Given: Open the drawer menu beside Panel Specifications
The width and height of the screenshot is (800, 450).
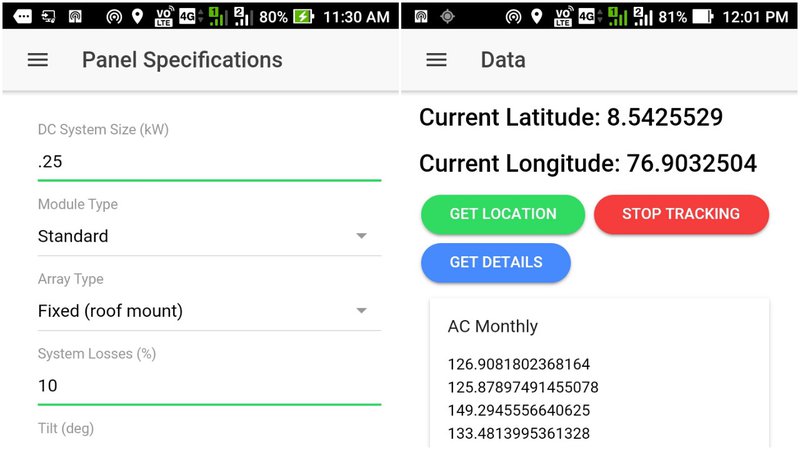Looking at the screenshot, I should tap(37, 60).
